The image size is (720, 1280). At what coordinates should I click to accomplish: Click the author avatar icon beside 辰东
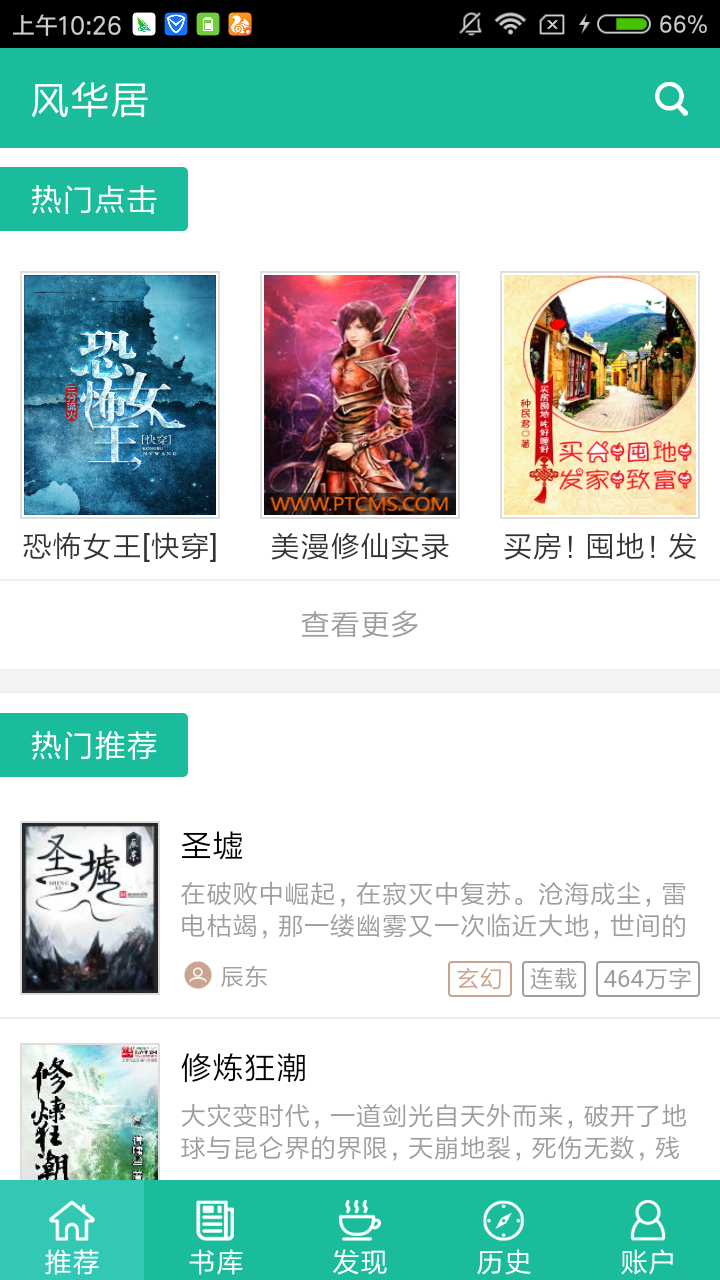click(x=196, y=975)
